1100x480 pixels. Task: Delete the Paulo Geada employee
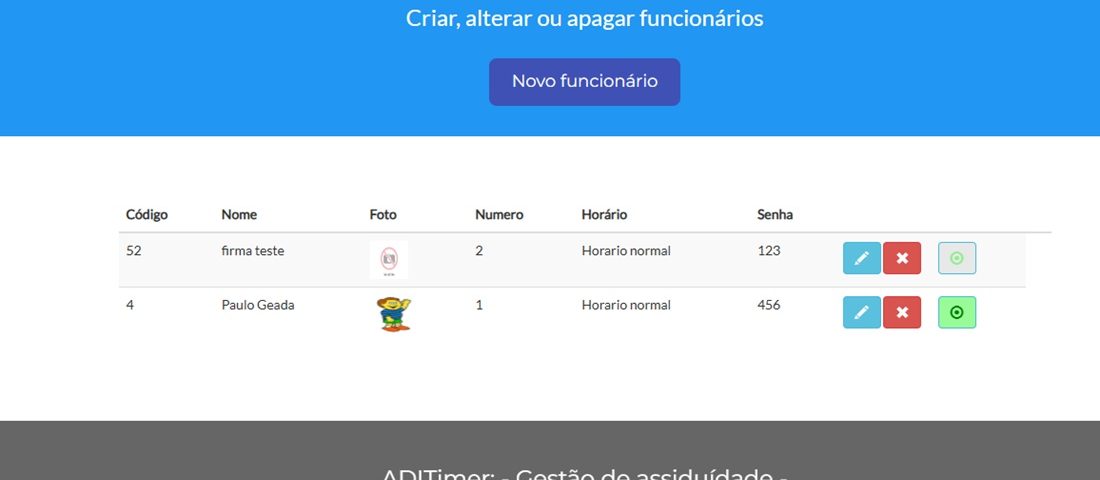point(902,313)
